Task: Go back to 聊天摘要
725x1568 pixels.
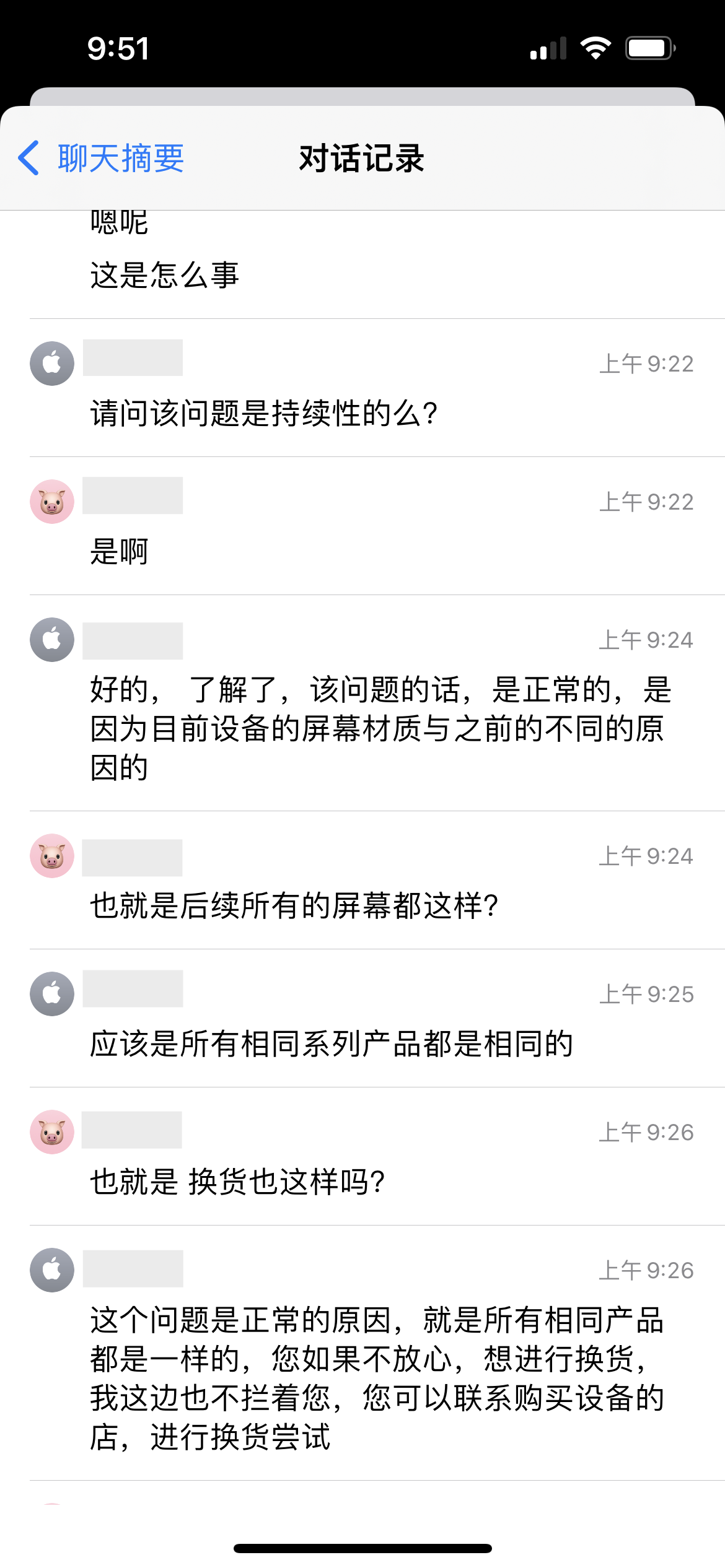Action: point(102,159)
